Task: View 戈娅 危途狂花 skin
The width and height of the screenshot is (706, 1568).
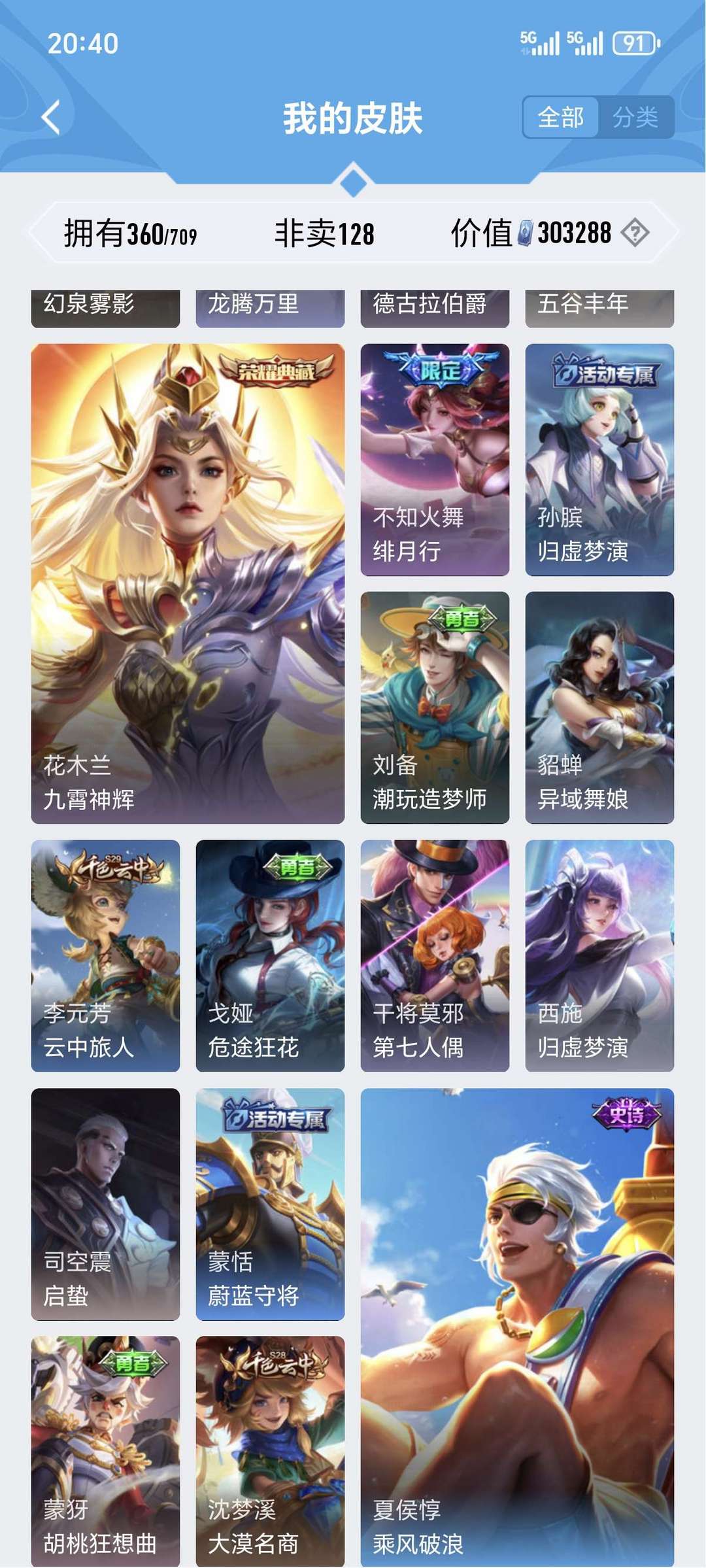Action: coord(270,955)
